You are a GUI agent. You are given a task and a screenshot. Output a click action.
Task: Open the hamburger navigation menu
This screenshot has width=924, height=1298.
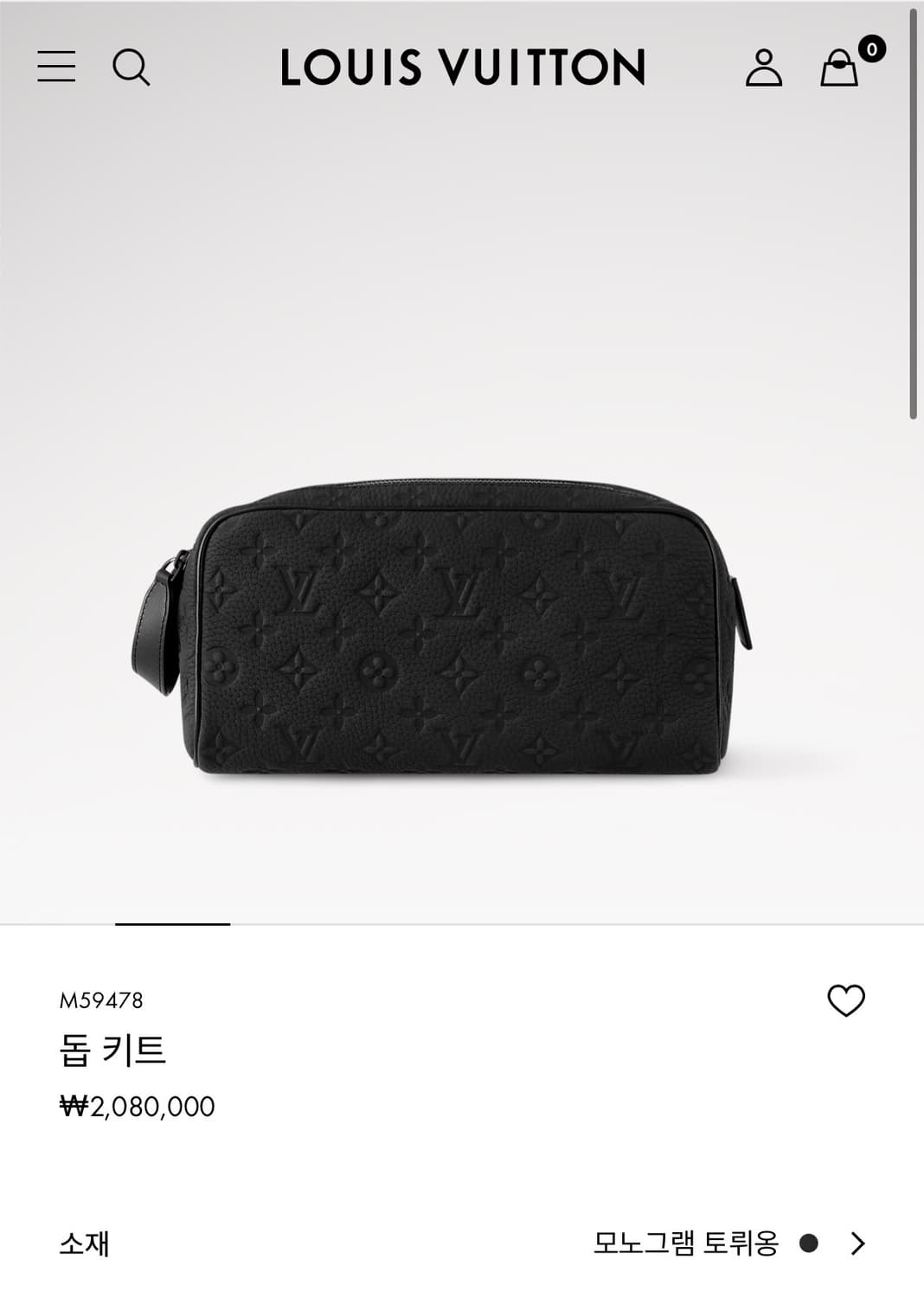pos(55,67)
